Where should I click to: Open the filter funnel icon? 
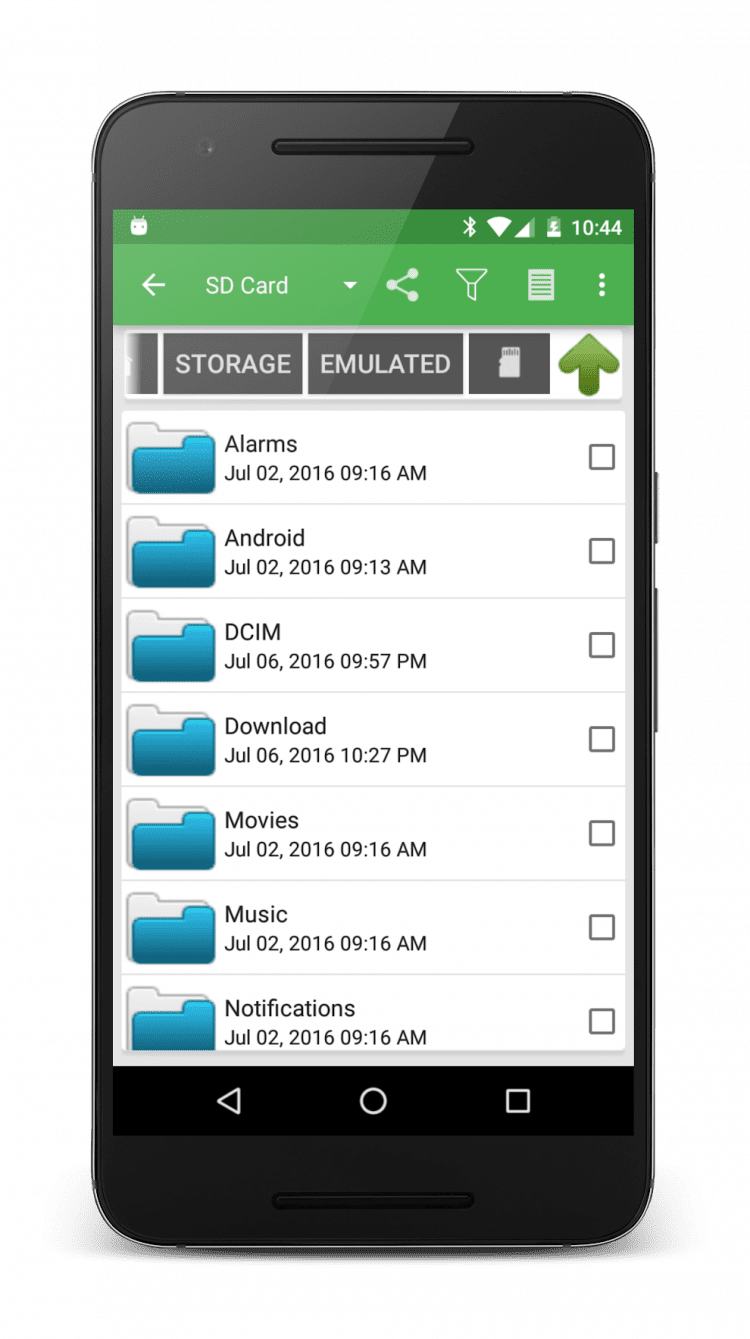click(x=471, y=285)
